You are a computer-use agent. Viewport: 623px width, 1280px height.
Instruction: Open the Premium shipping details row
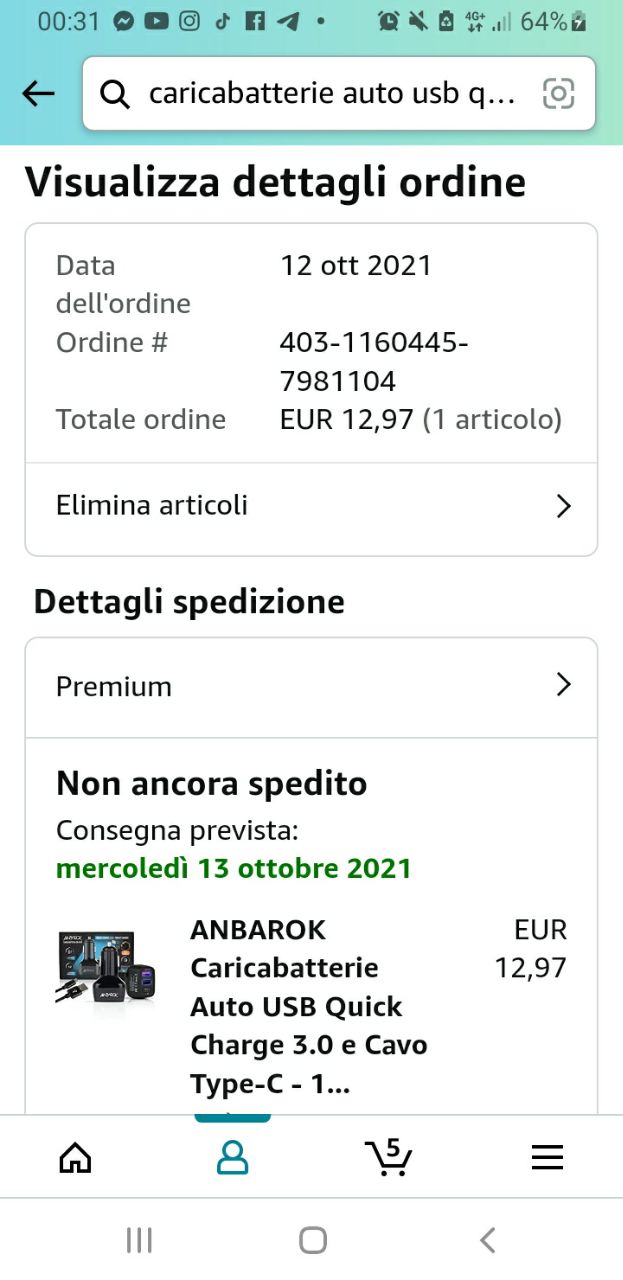point(311,686)
